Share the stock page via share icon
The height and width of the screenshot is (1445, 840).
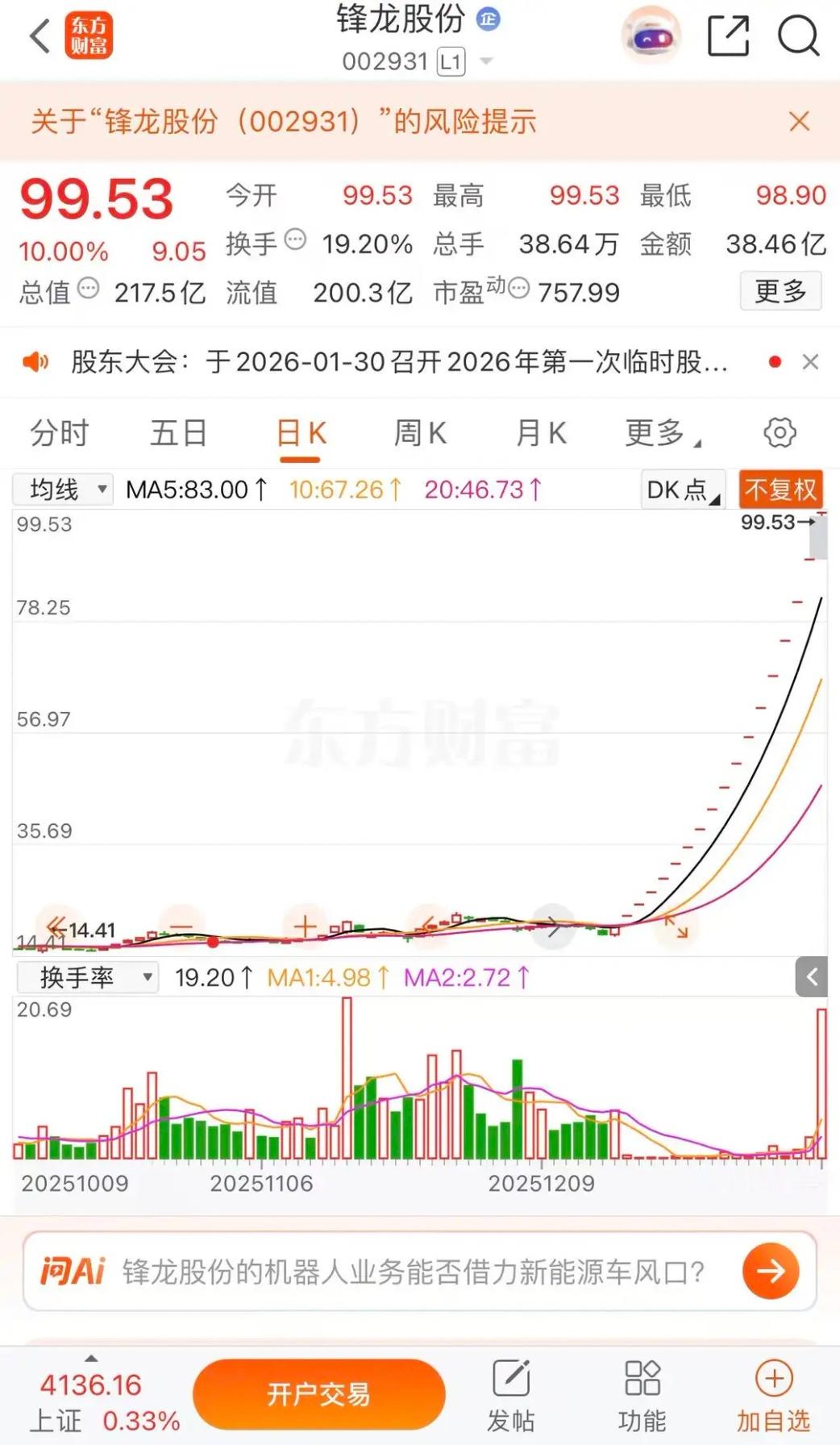click(x=728, y=35)
